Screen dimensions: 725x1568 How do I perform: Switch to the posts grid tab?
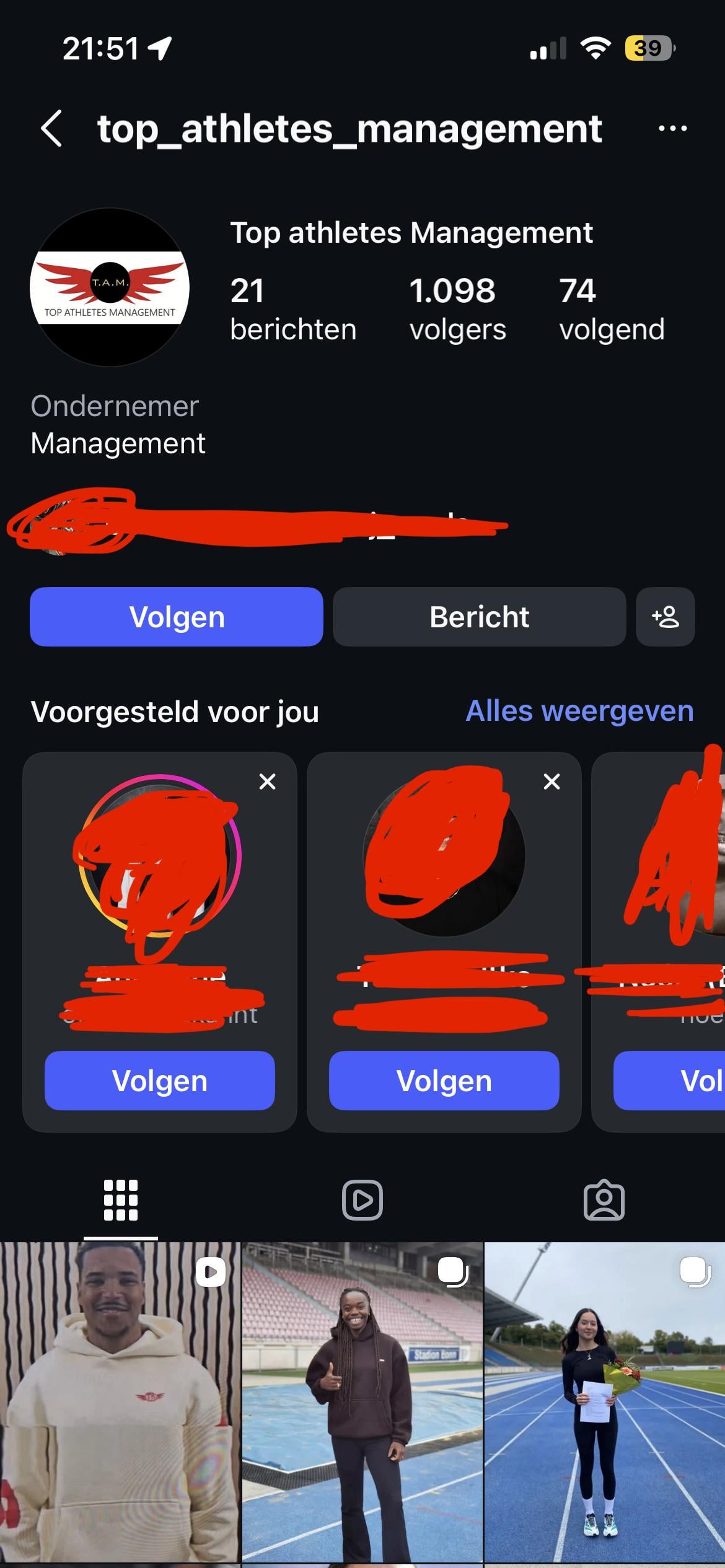(121, 1200)
